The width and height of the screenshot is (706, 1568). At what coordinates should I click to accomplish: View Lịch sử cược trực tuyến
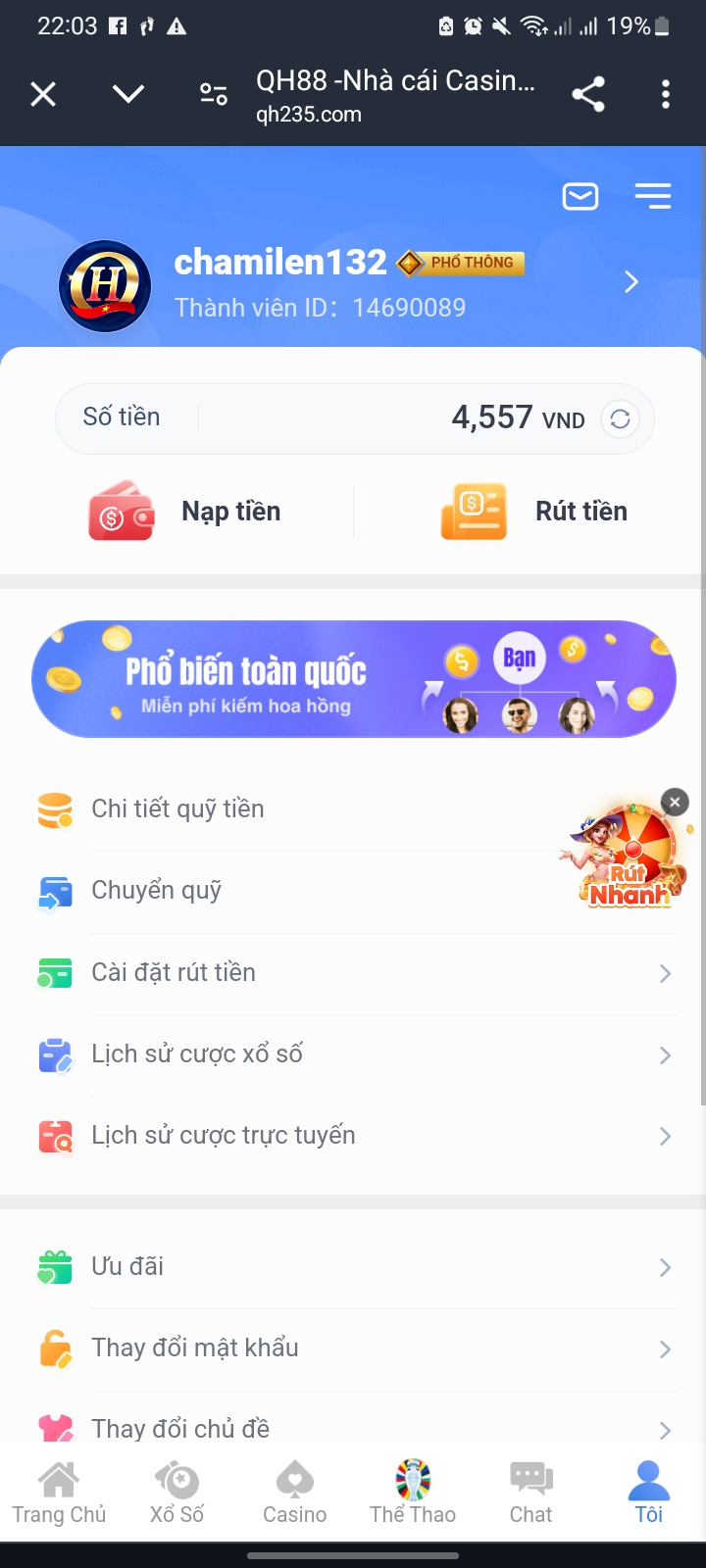353,1136
